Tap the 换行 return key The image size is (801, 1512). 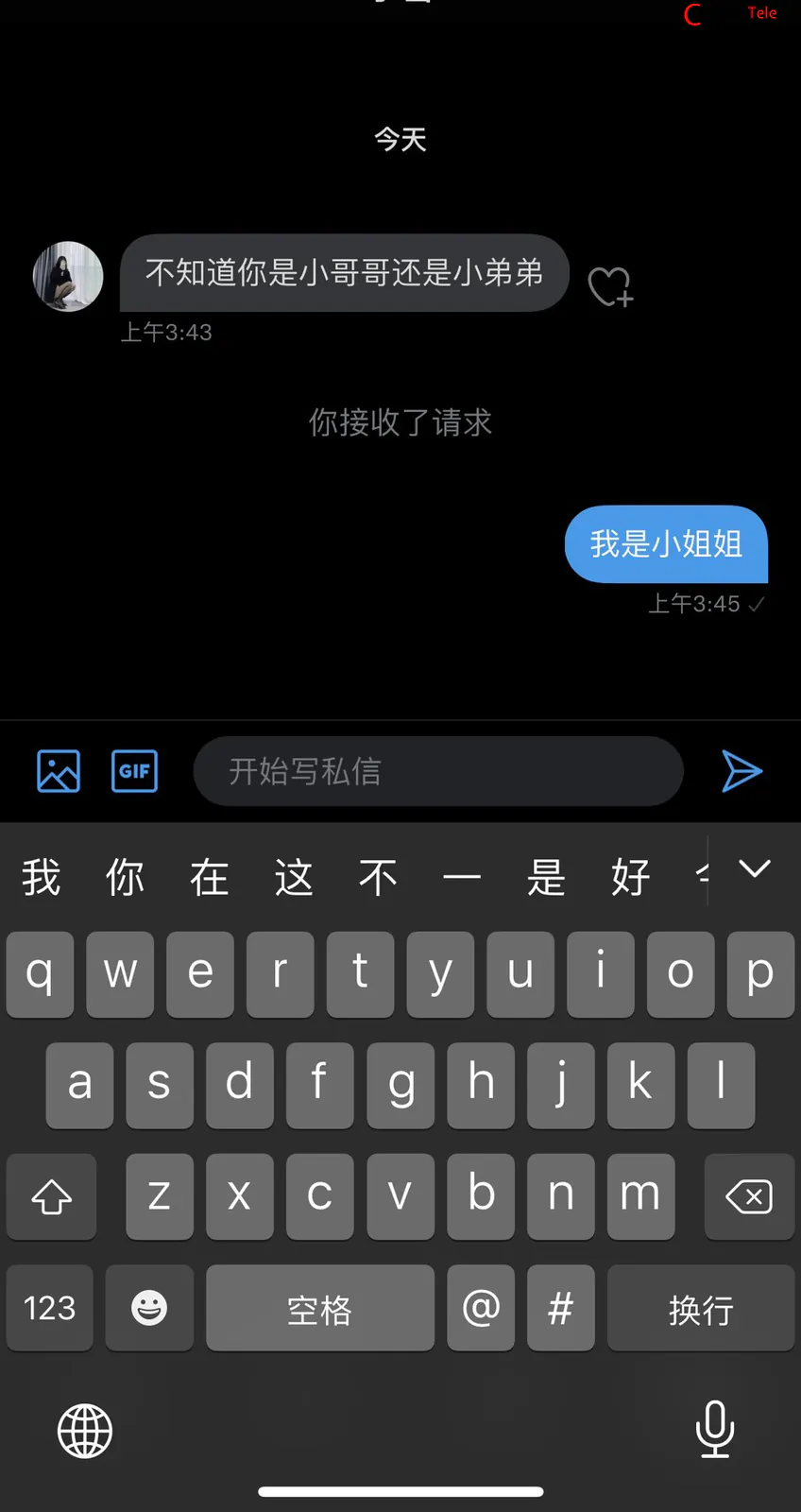pos(700,1309)
